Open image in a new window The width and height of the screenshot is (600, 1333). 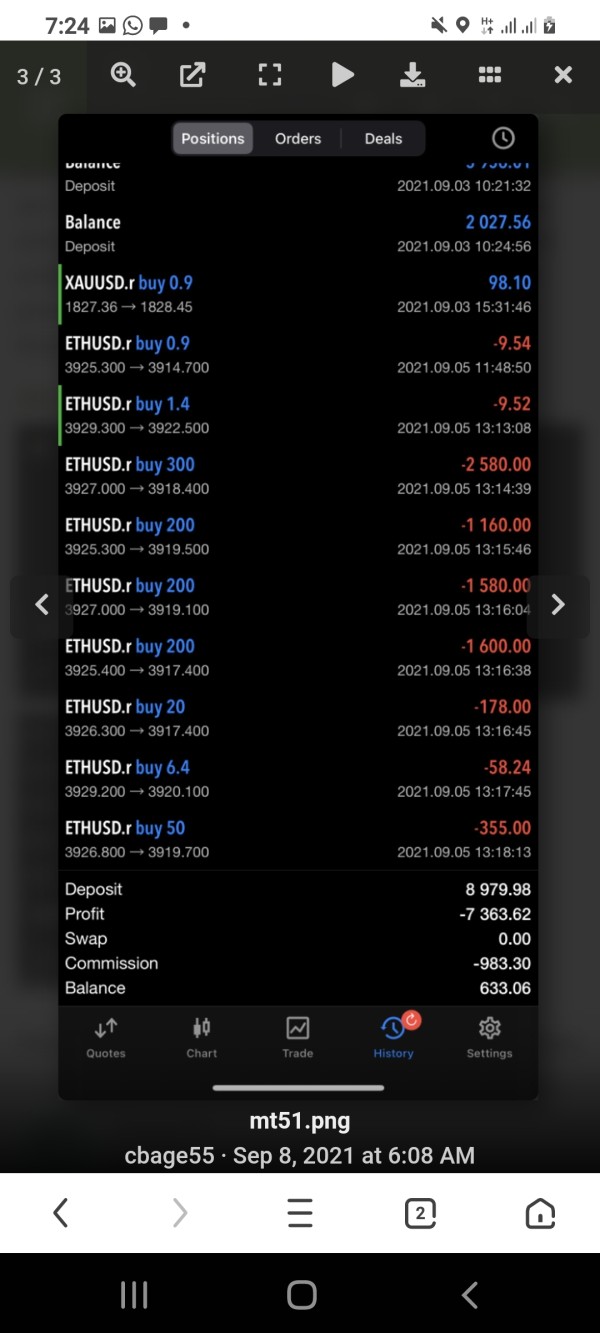coord(192,75)
